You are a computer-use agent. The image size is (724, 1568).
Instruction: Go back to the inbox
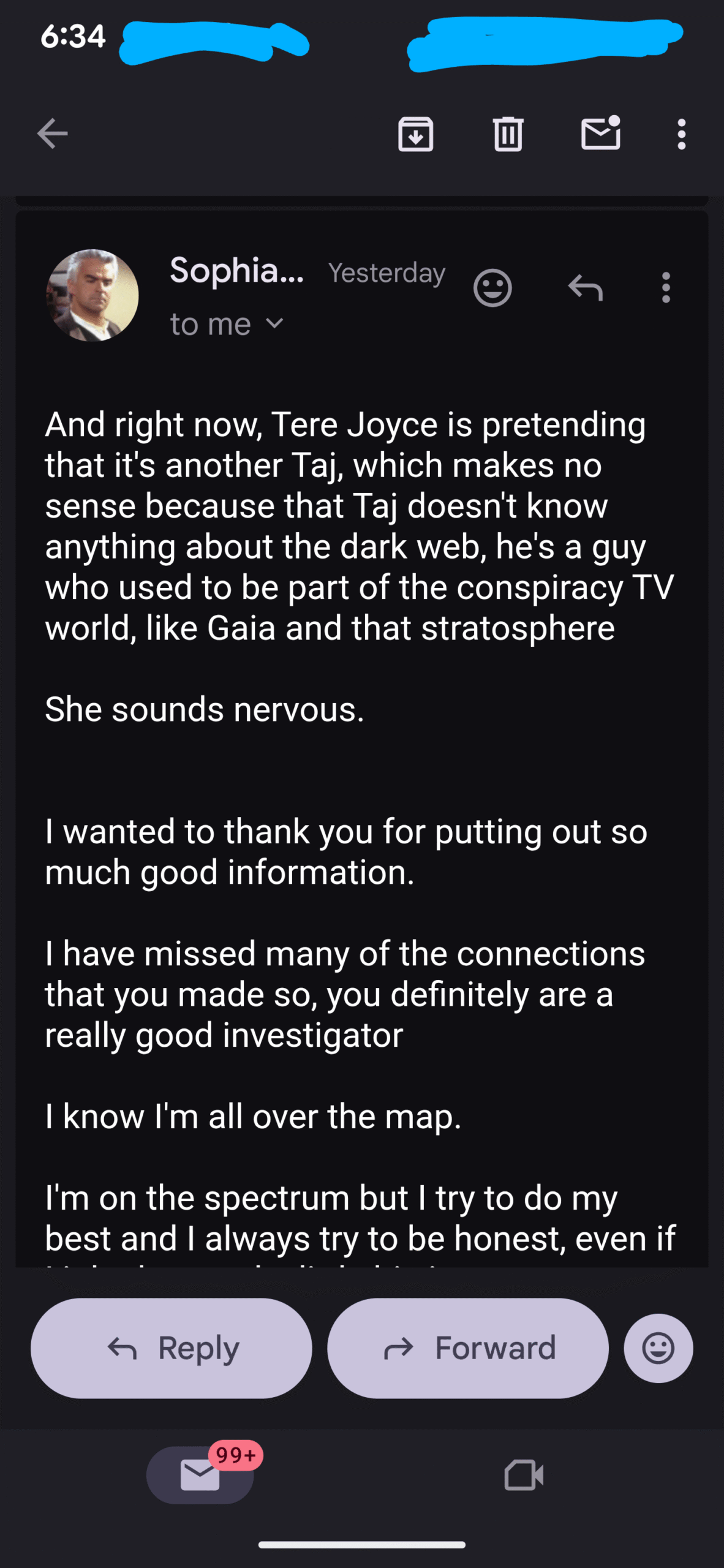(x=52, y=134)
